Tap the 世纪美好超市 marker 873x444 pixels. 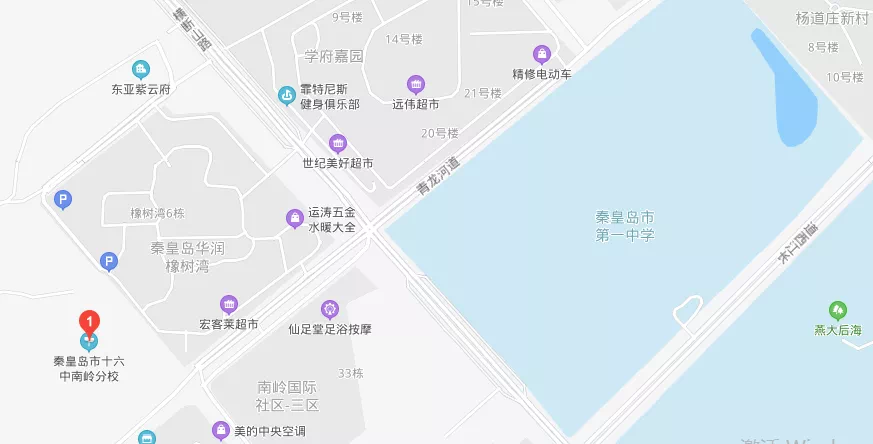coord(338,143)
